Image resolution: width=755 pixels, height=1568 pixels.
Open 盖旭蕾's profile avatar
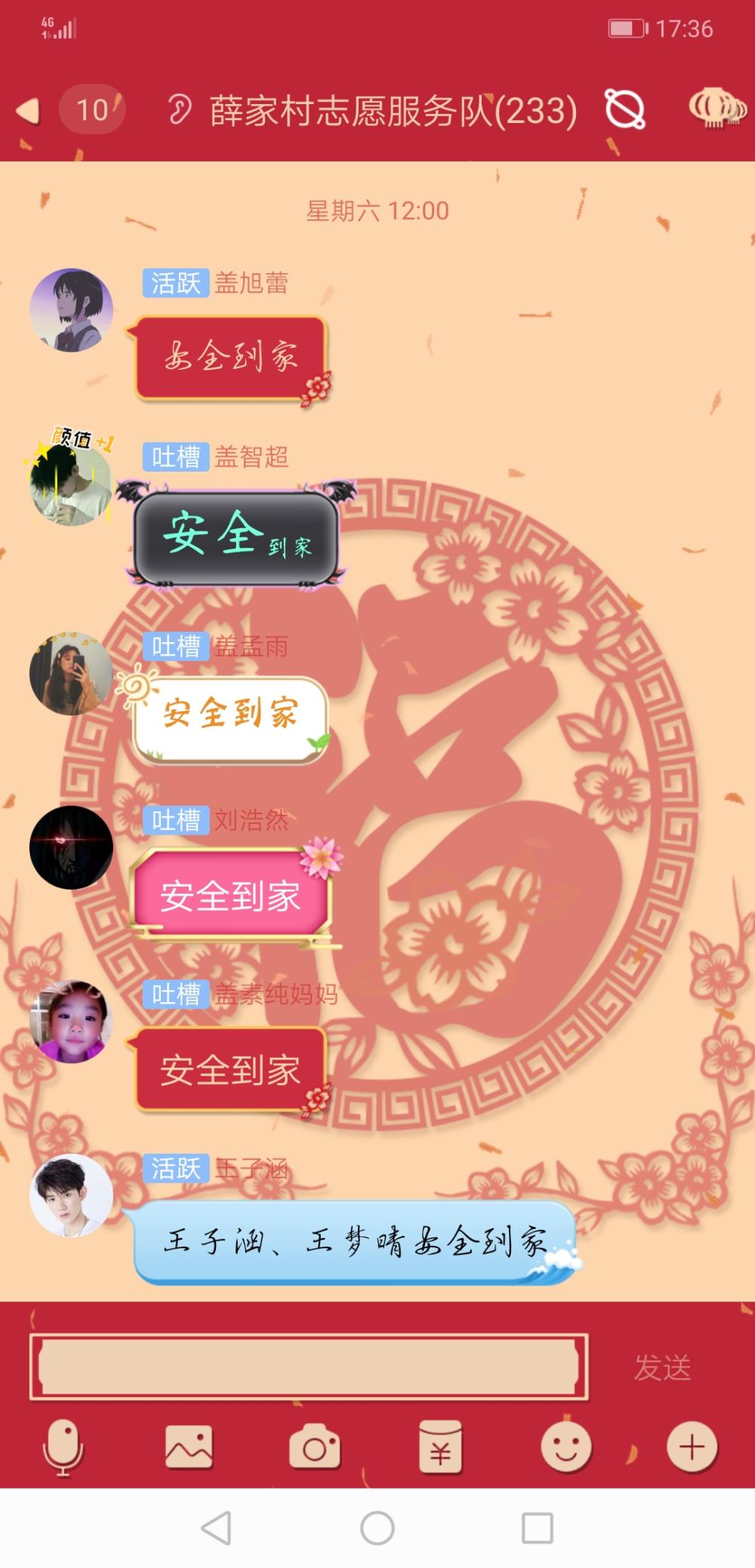71,310
